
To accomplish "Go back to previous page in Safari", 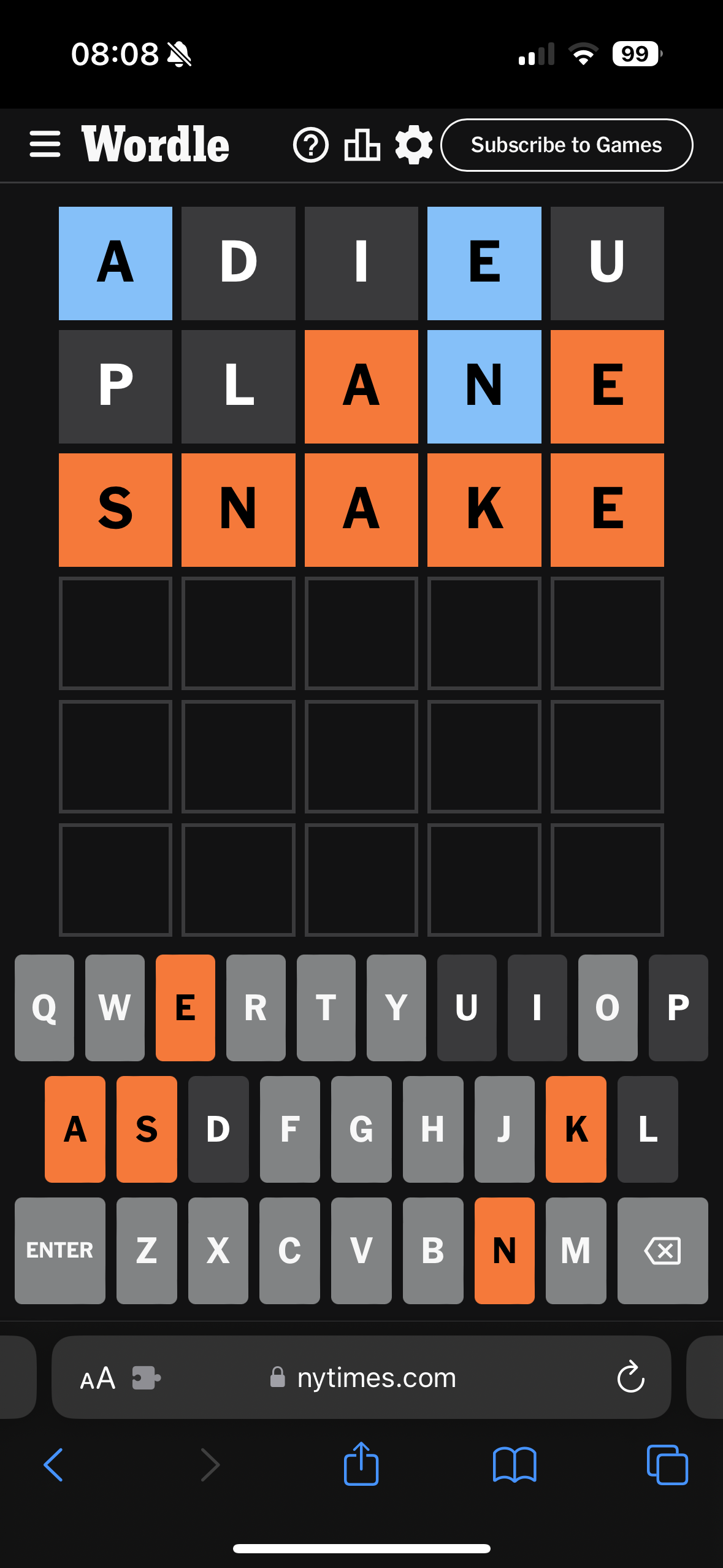I will coord(54,1465).
